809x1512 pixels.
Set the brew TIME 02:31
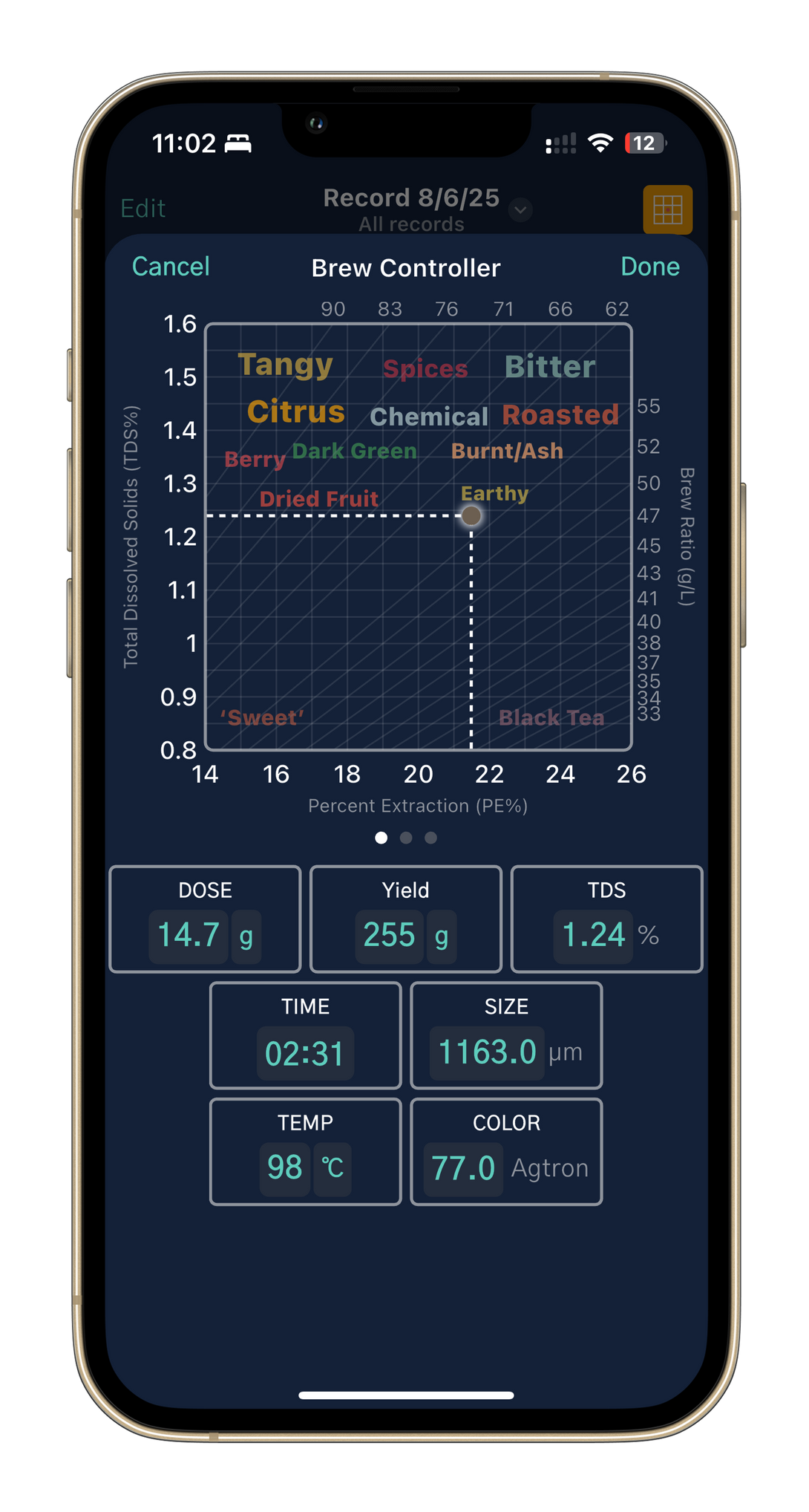(x=305, y=1053)
